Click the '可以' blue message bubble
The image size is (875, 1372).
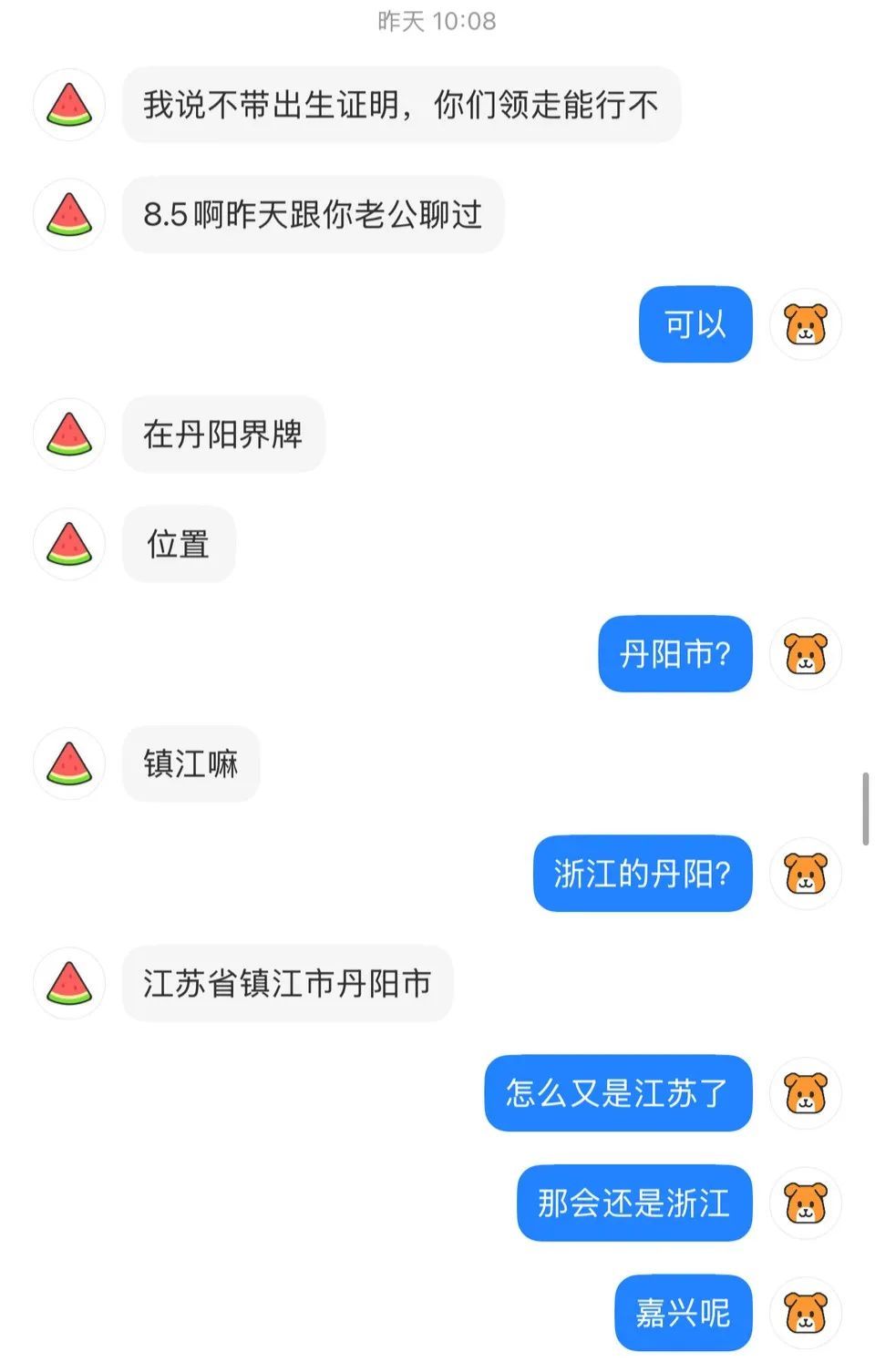coord(695,325)
